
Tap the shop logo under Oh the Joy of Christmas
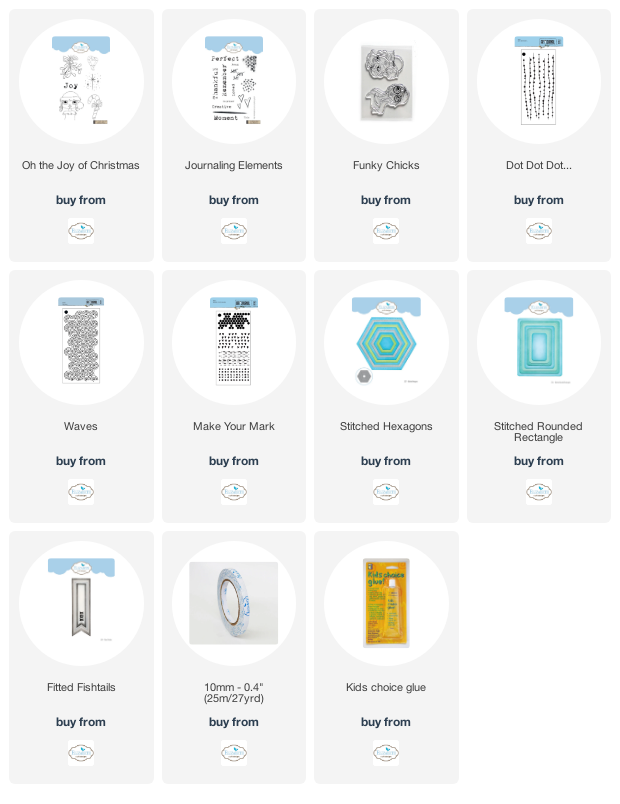tap(81, 231)
